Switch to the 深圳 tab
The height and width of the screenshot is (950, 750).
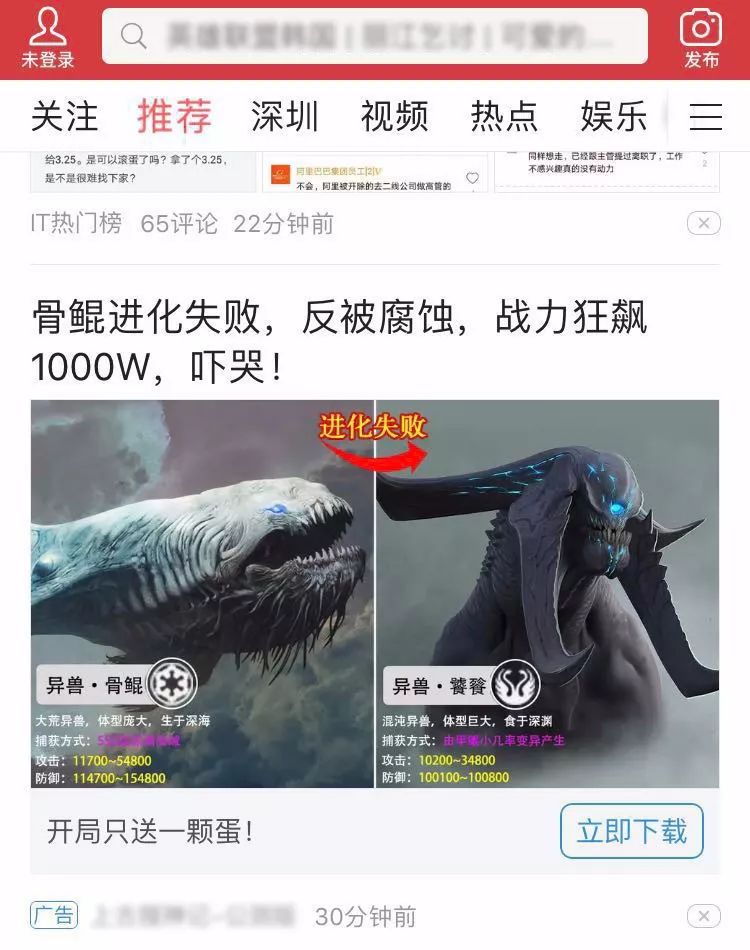(284, 116)
